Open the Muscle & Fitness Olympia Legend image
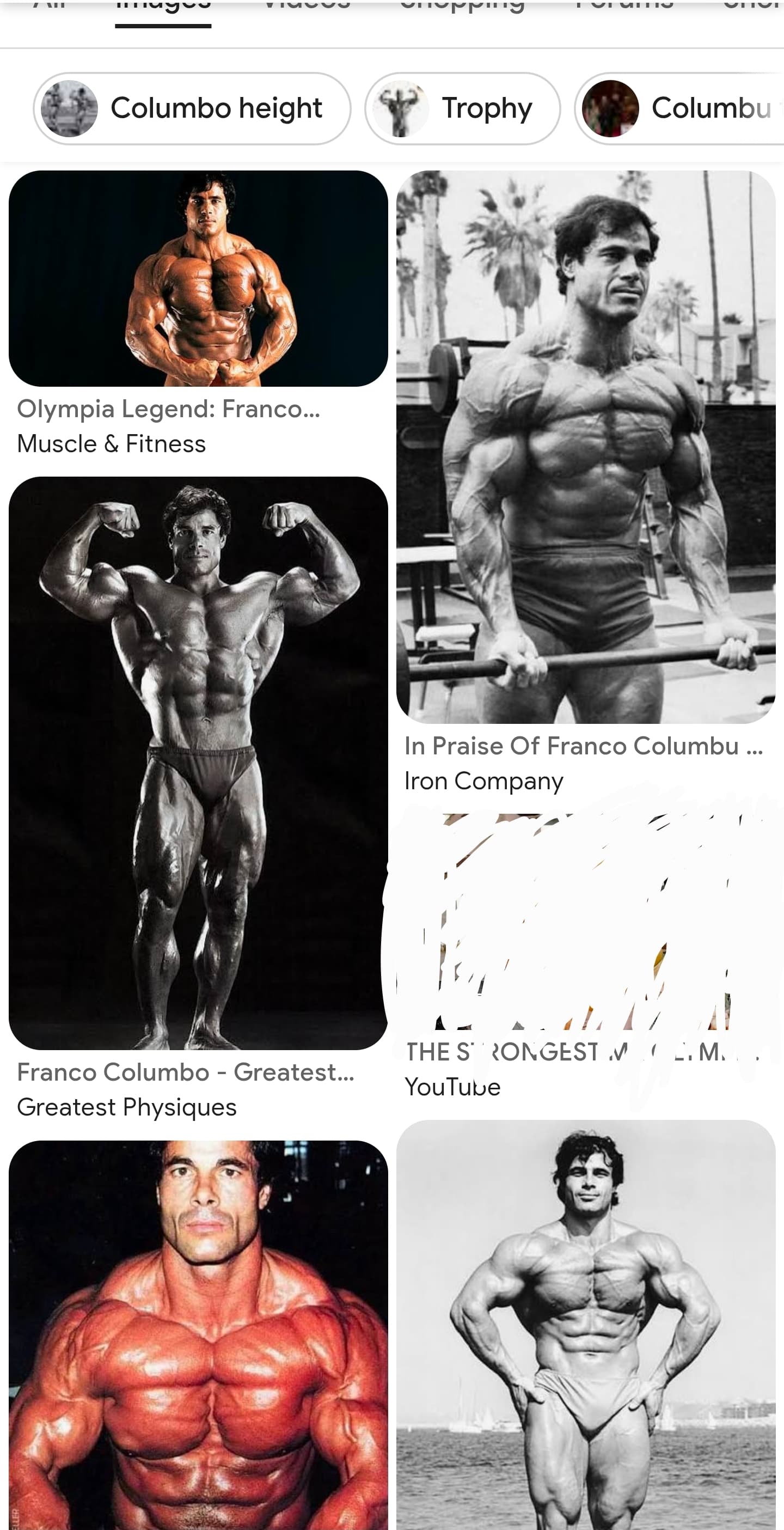 (198, 278)
